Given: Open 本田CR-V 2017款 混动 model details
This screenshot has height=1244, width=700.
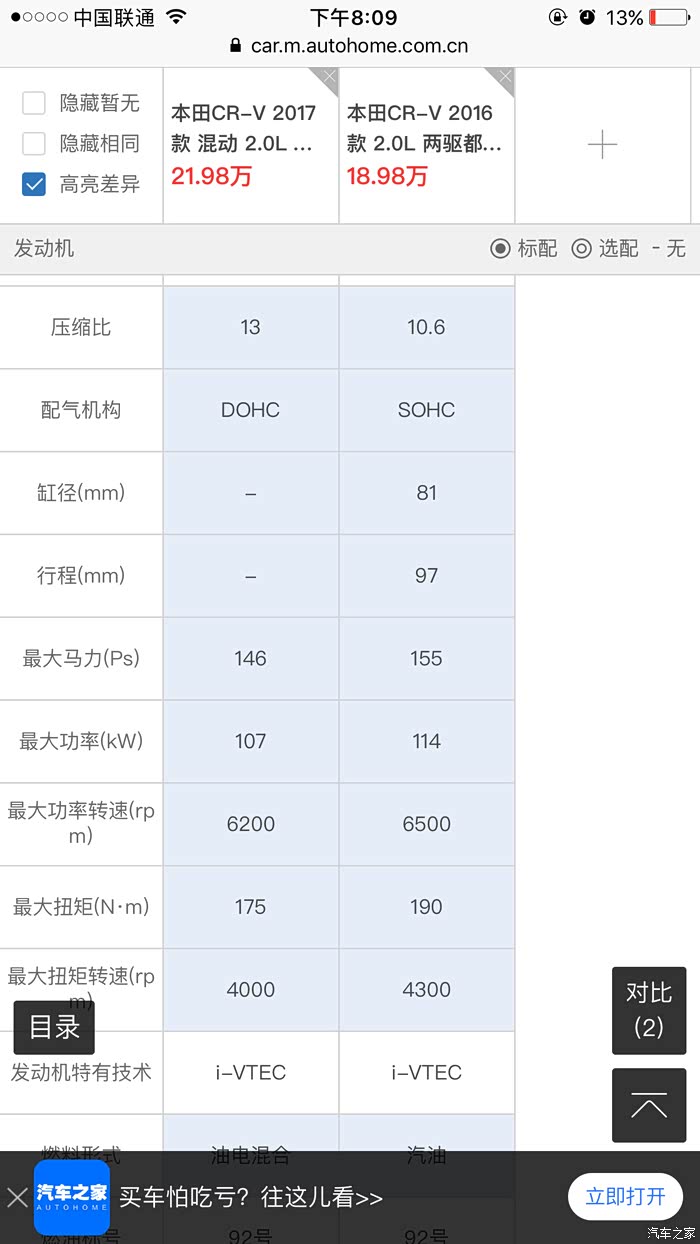Looking at the screenshot, I should (x=243, y=128).
